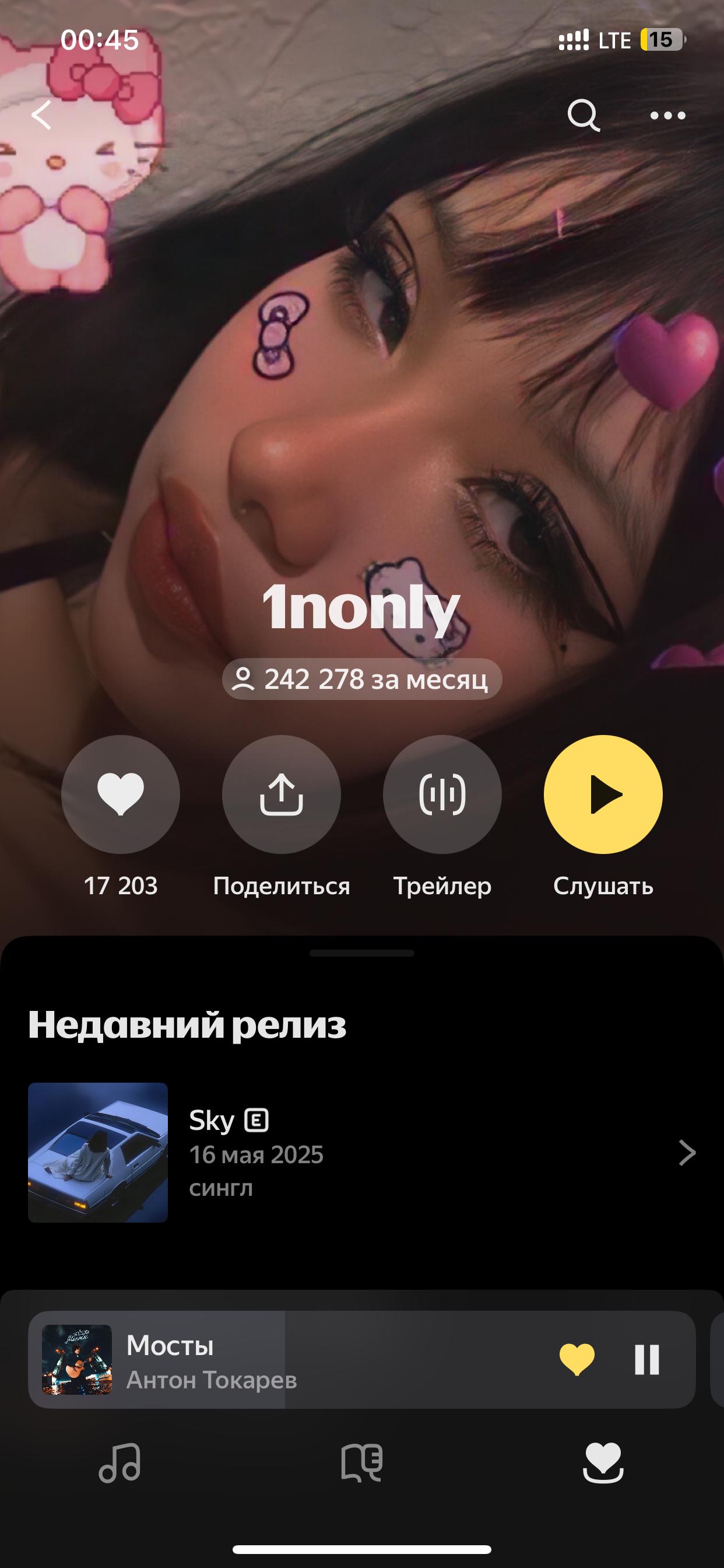The width and height of the screenshot is (724, 1568).
Task: Play the artist trailer
Action: [442, 794]
